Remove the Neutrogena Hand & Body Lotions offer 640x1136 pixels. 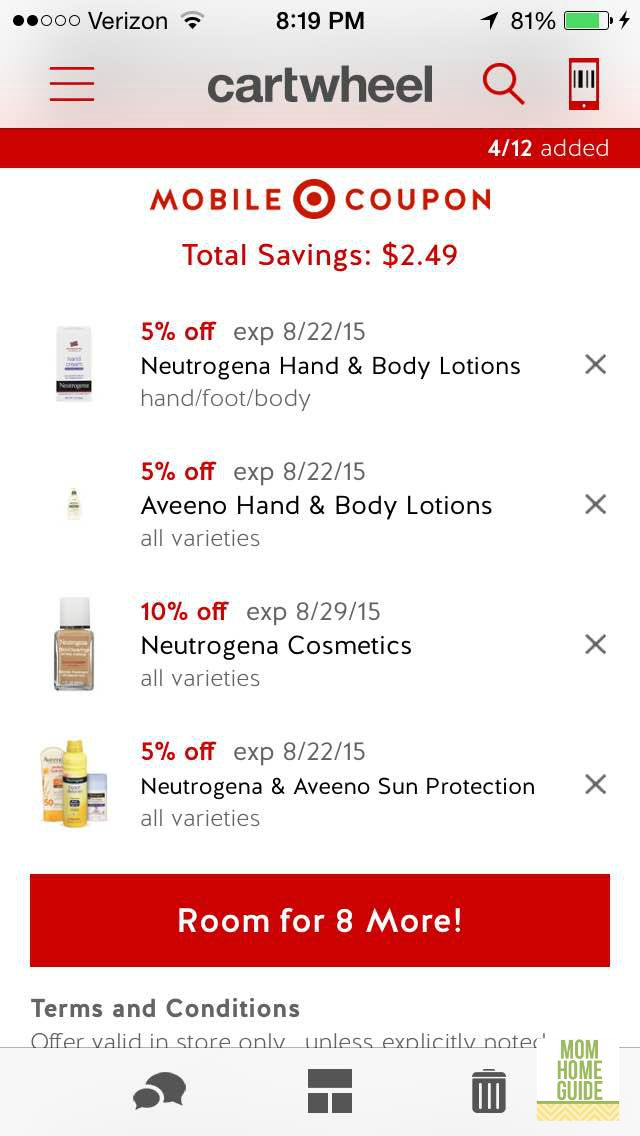pyautogui.click(x=595, y=364)
